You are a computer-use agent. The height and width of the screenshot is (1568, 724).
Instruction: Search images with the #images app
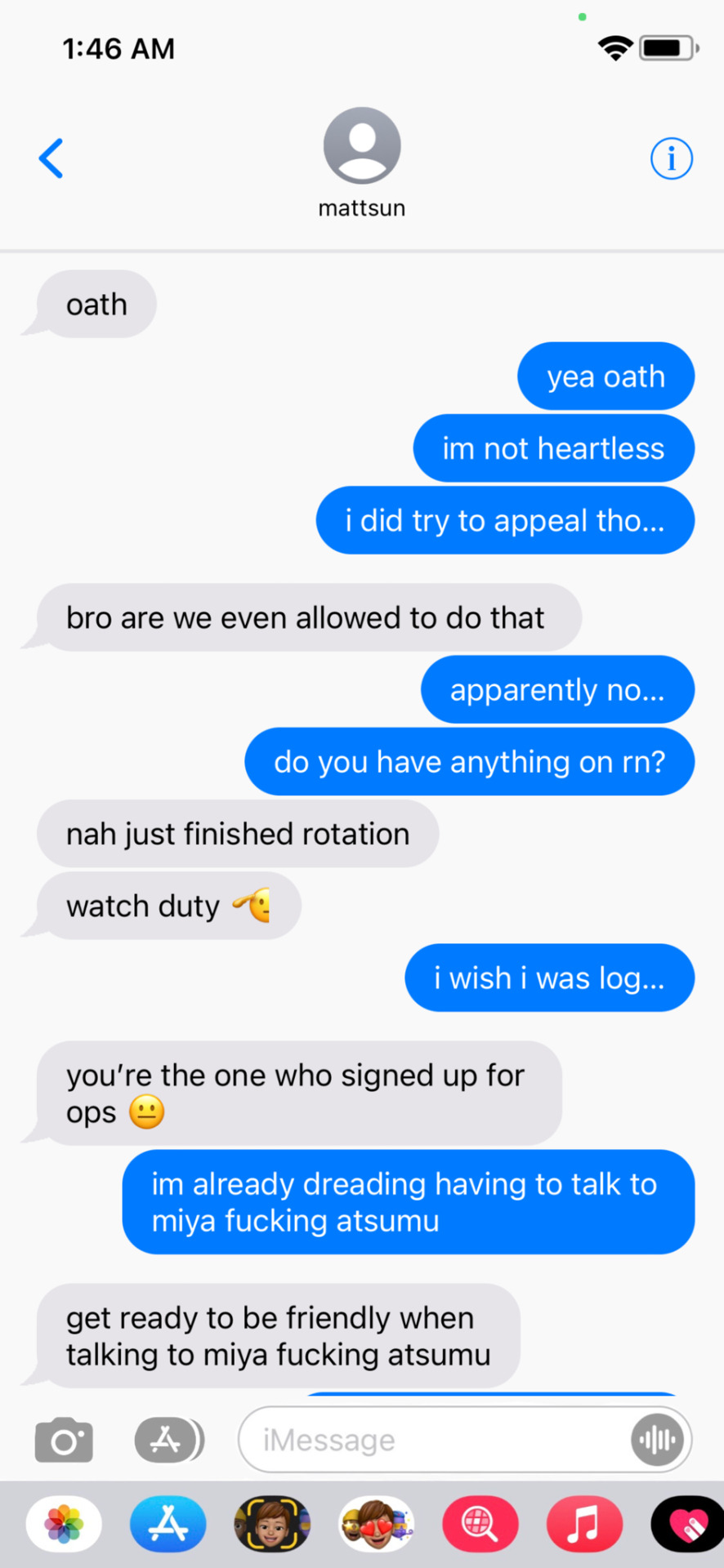[480, 1524]
